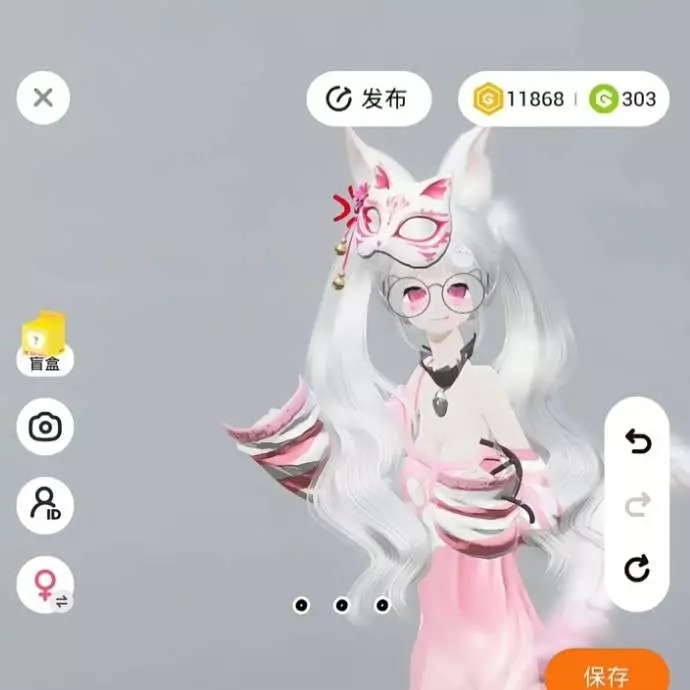Open the camera to take a photo
The height and width of the screenshot is (690, 690).
[45, 428]
